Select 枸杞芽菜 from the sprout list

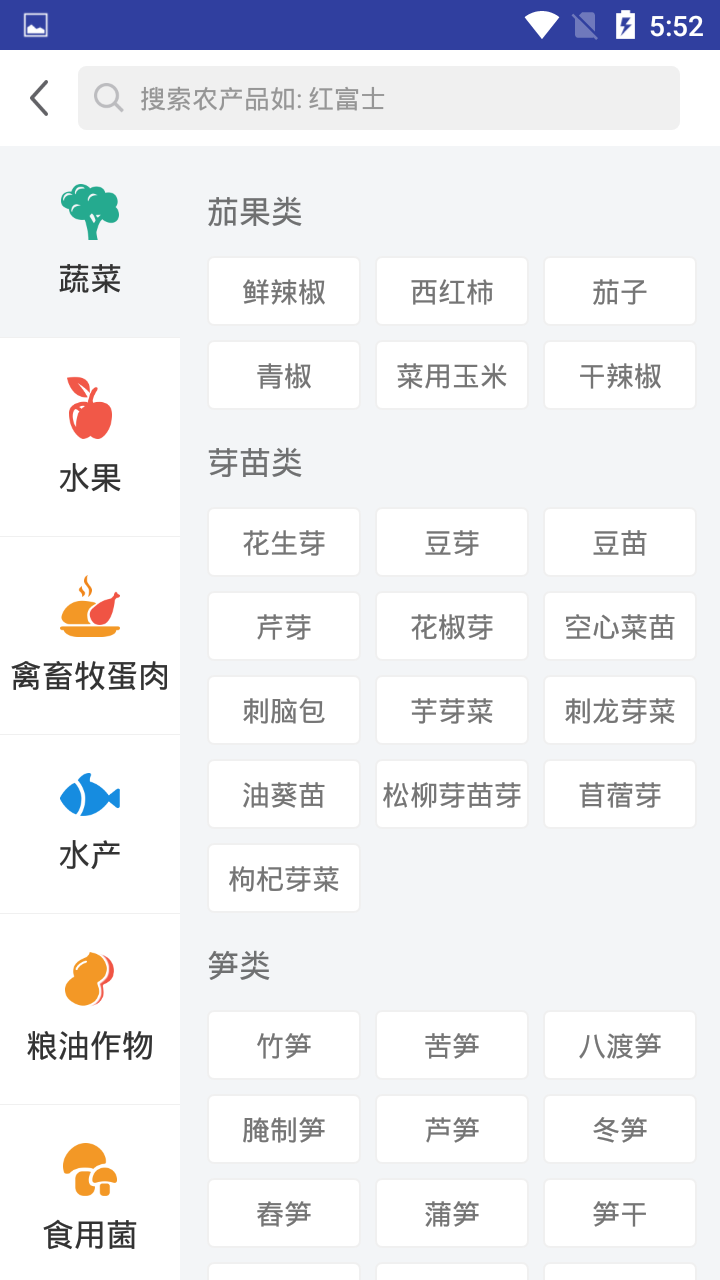[284, 878]
